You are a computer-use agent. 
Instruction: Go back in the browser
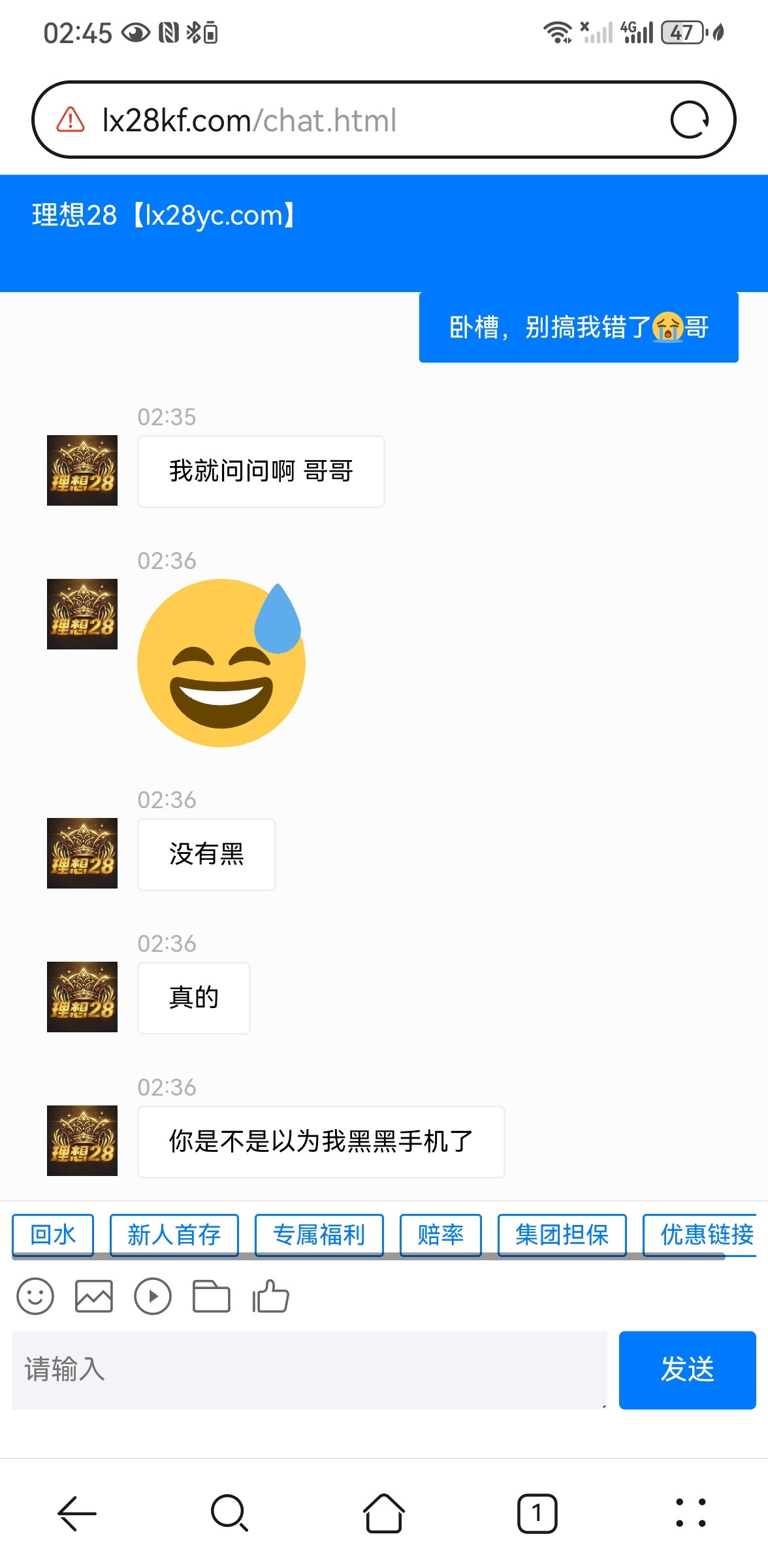(x=77, y=1513)
